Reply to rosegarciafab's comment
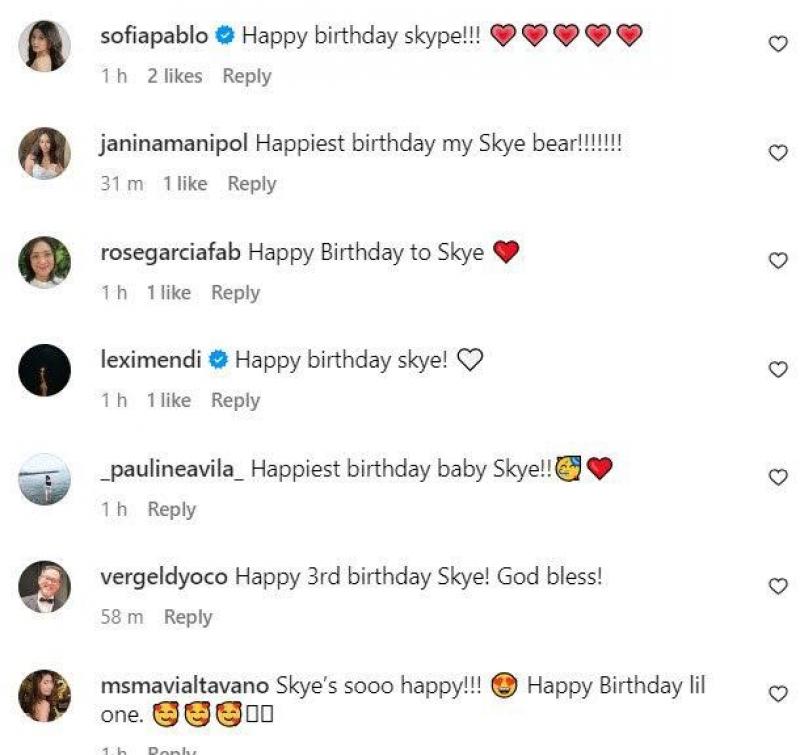 click(x=235, y=293)
